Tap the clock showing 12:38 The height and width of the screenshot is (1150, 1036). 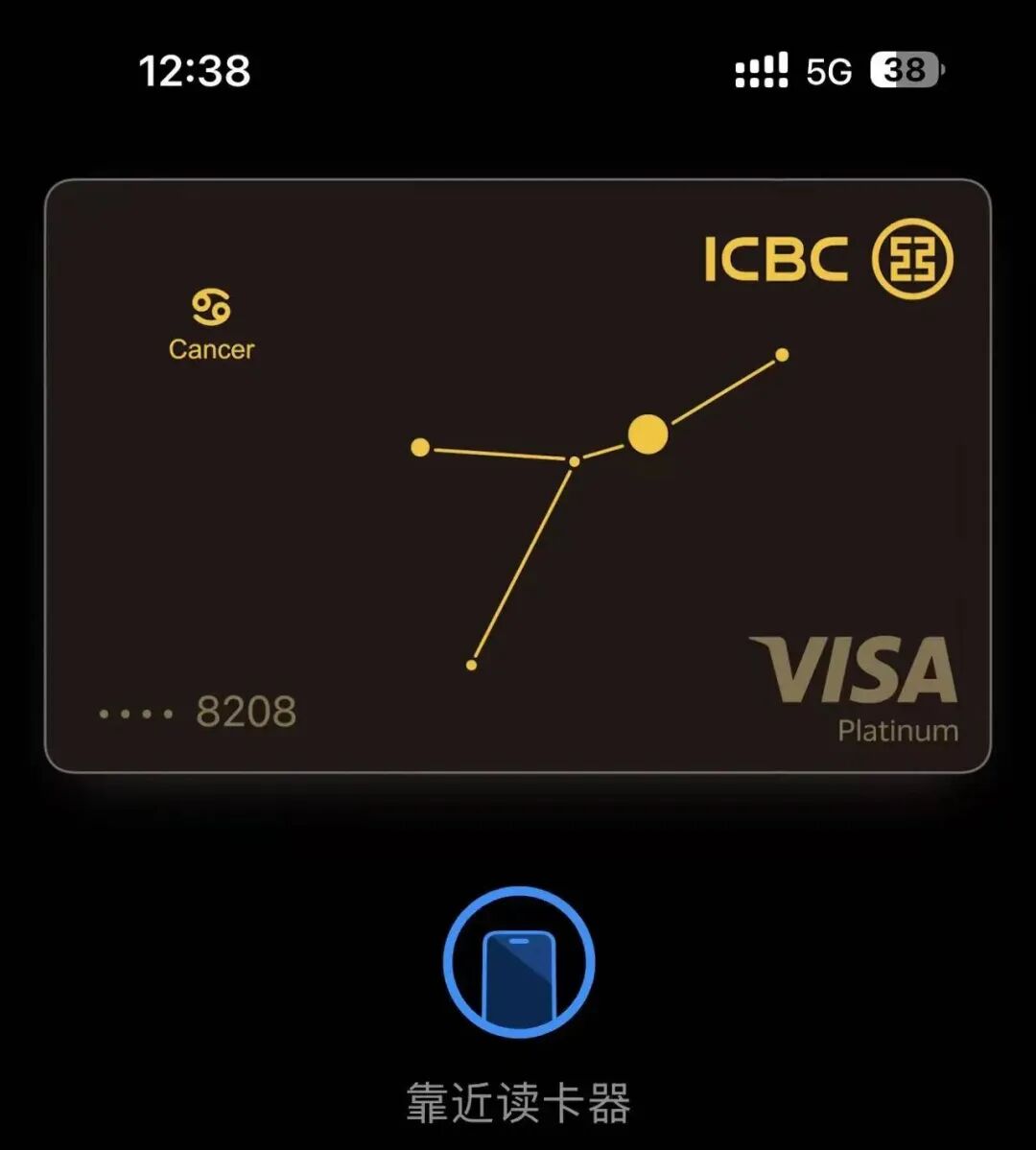point(196,69)
